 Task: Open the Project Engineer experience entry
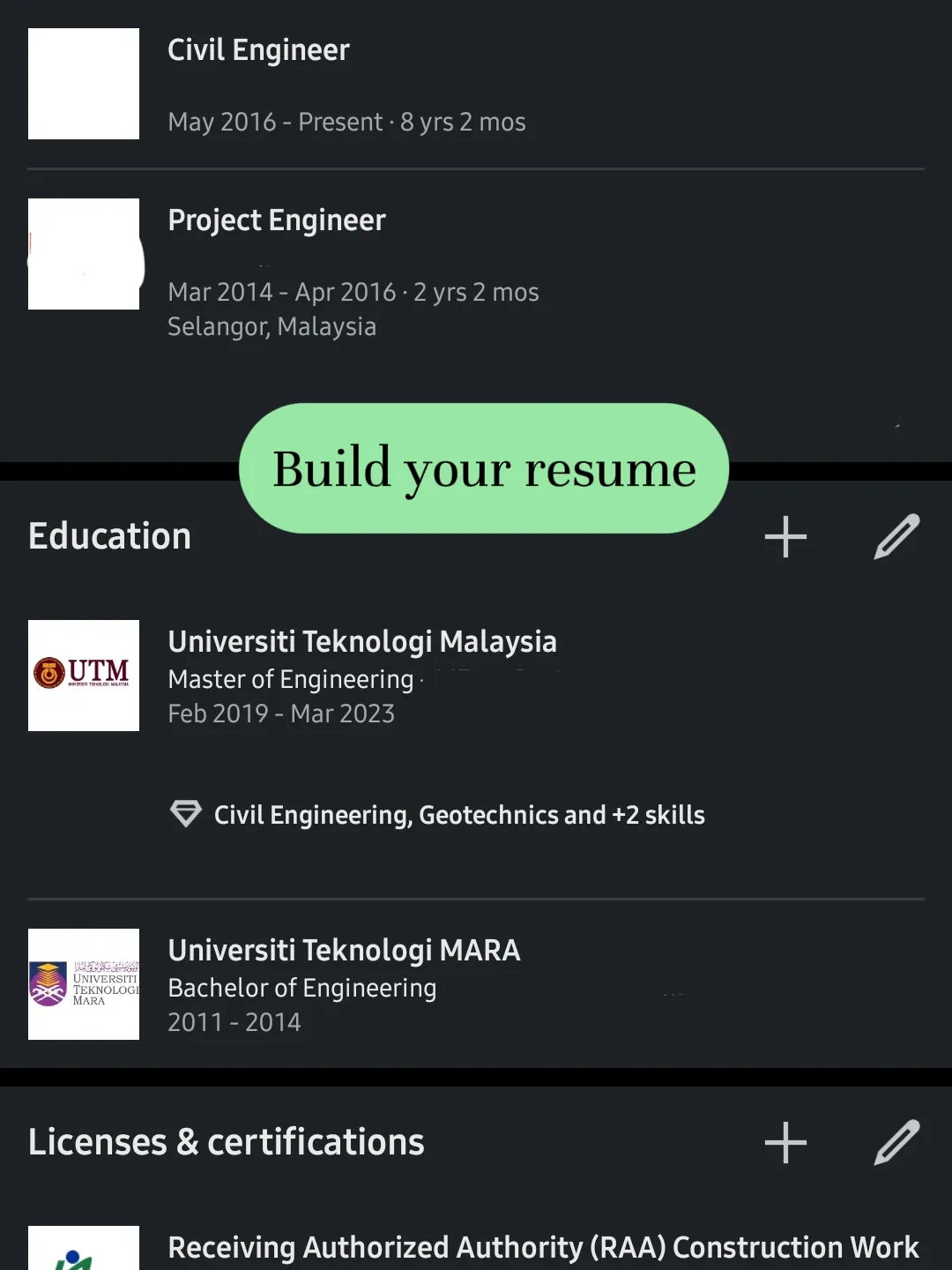277,220
